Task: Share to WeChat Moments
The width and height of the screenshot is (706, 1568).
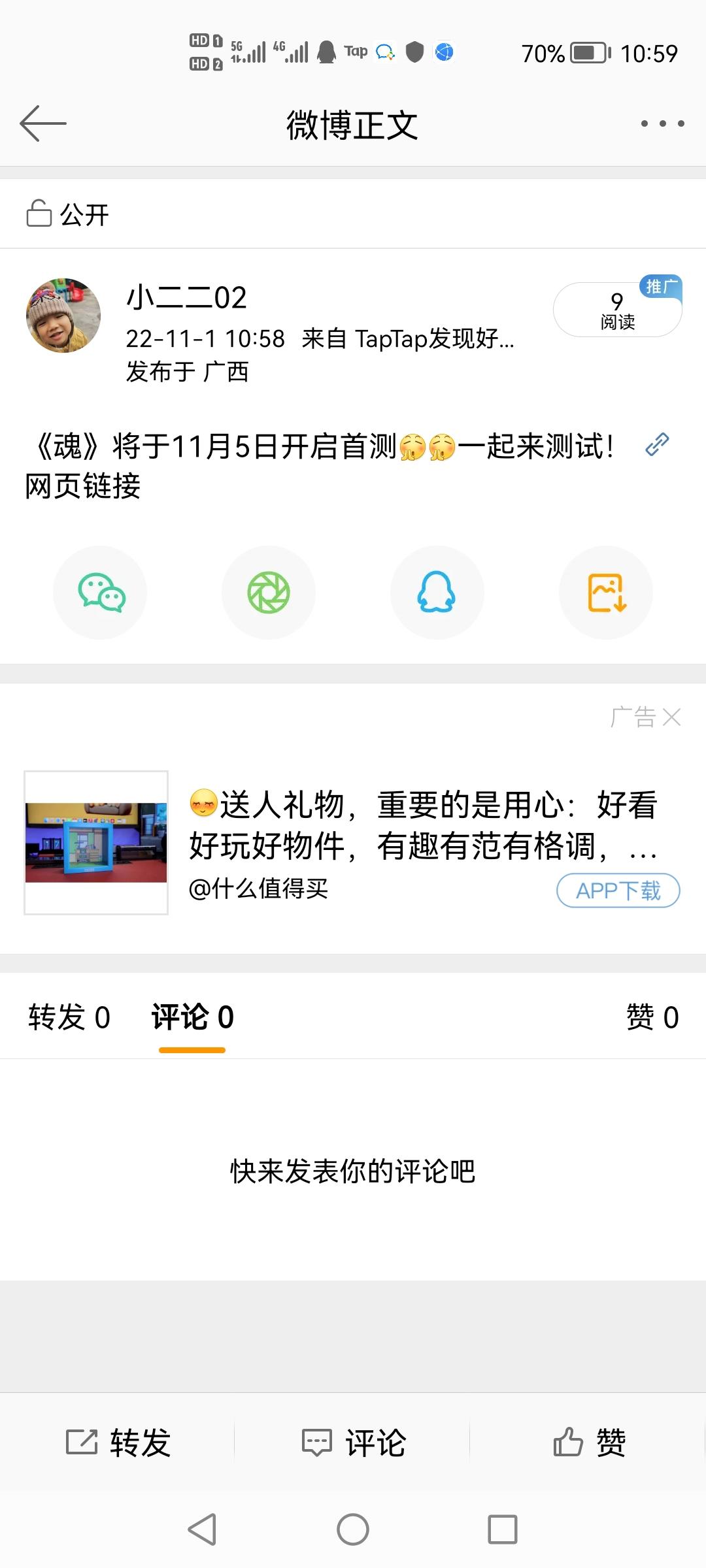Action: [268, 593]
